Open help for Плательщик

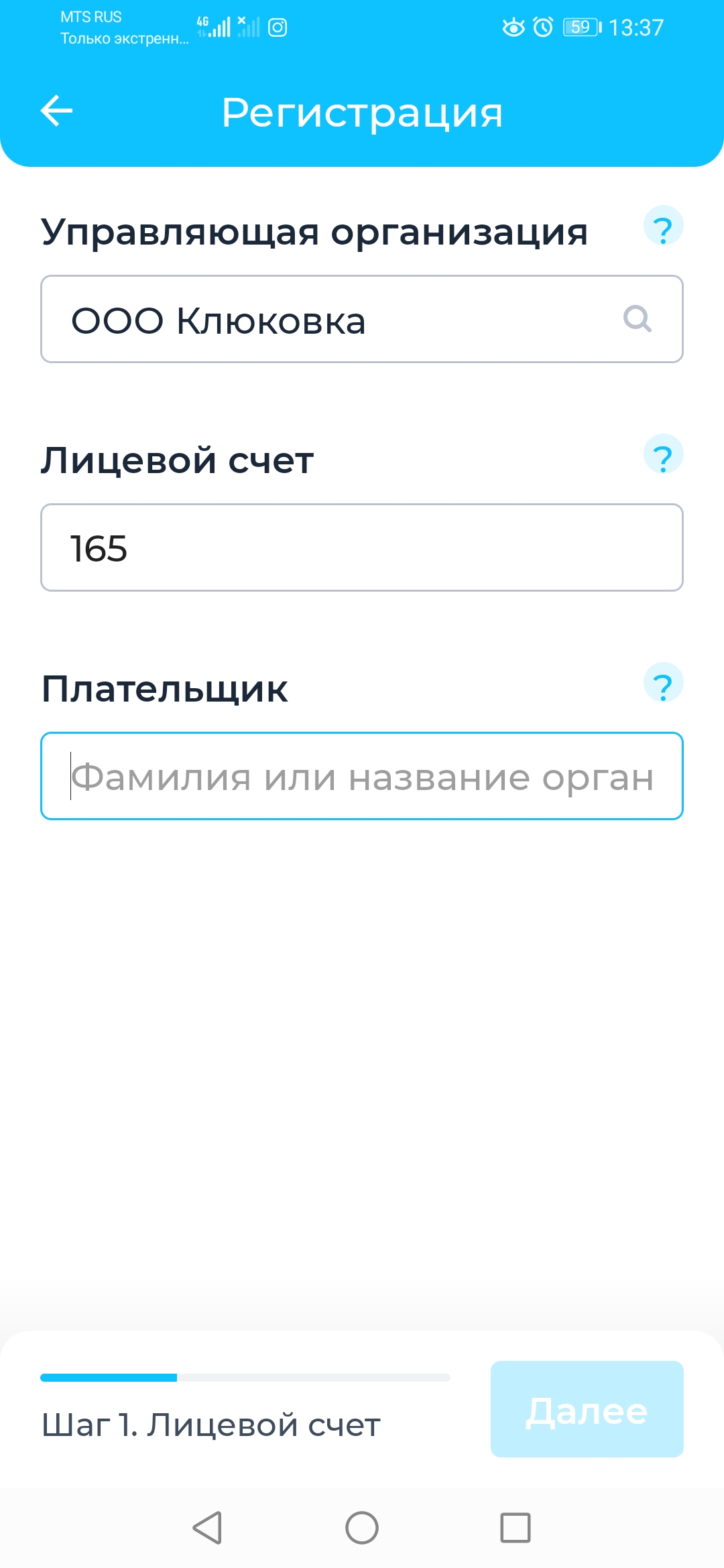(x=663, y=683)
